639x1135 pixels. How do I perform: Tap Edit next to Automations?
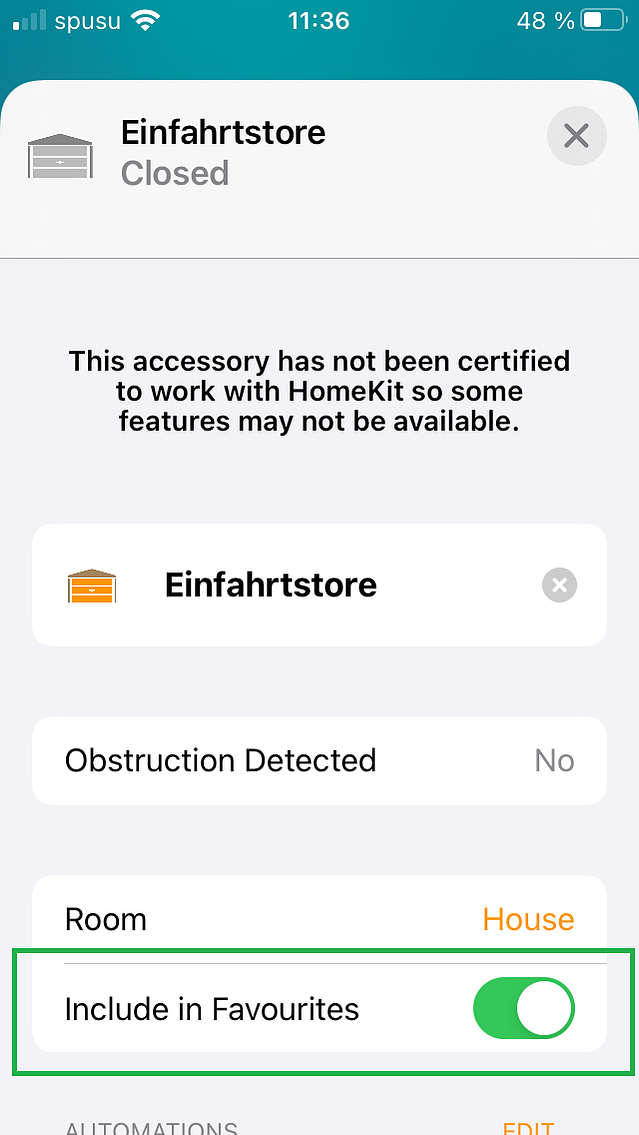point(528,1127)
